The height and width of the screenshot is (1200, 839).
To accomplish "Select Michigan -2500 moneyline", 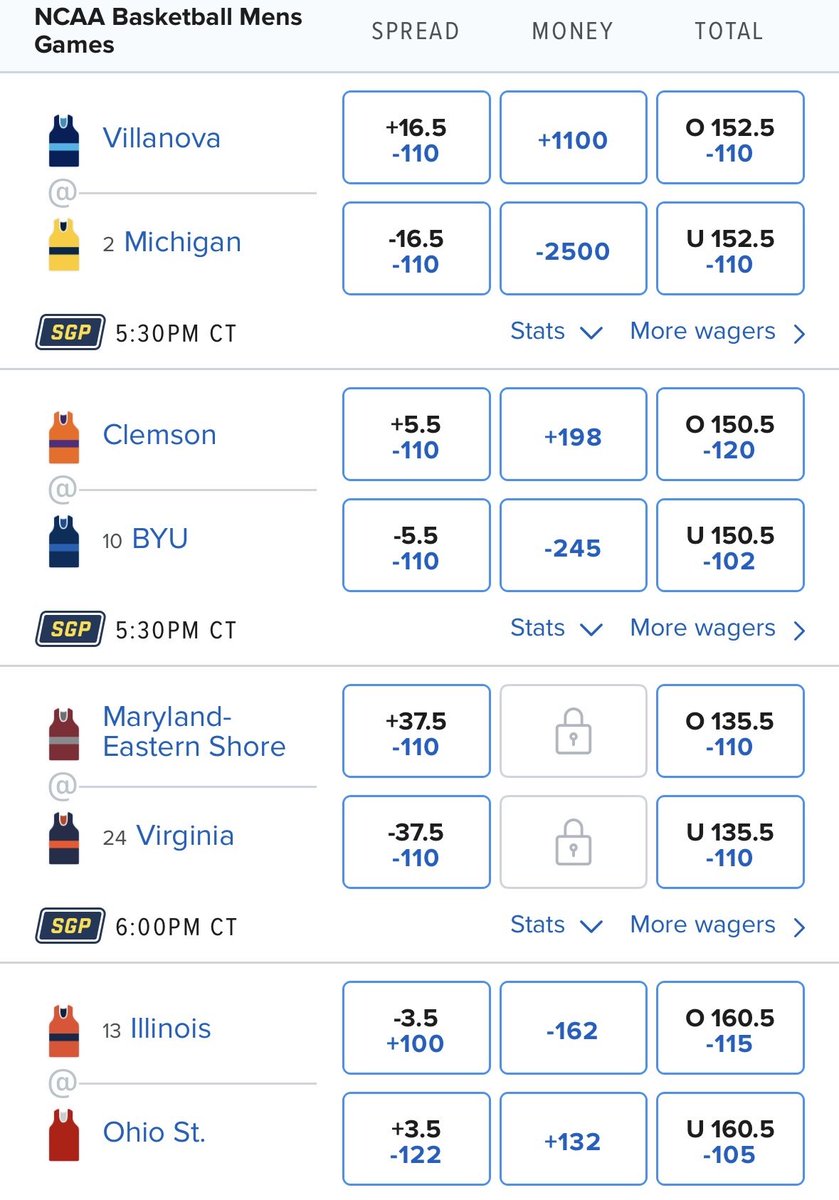I will (572, 249).
